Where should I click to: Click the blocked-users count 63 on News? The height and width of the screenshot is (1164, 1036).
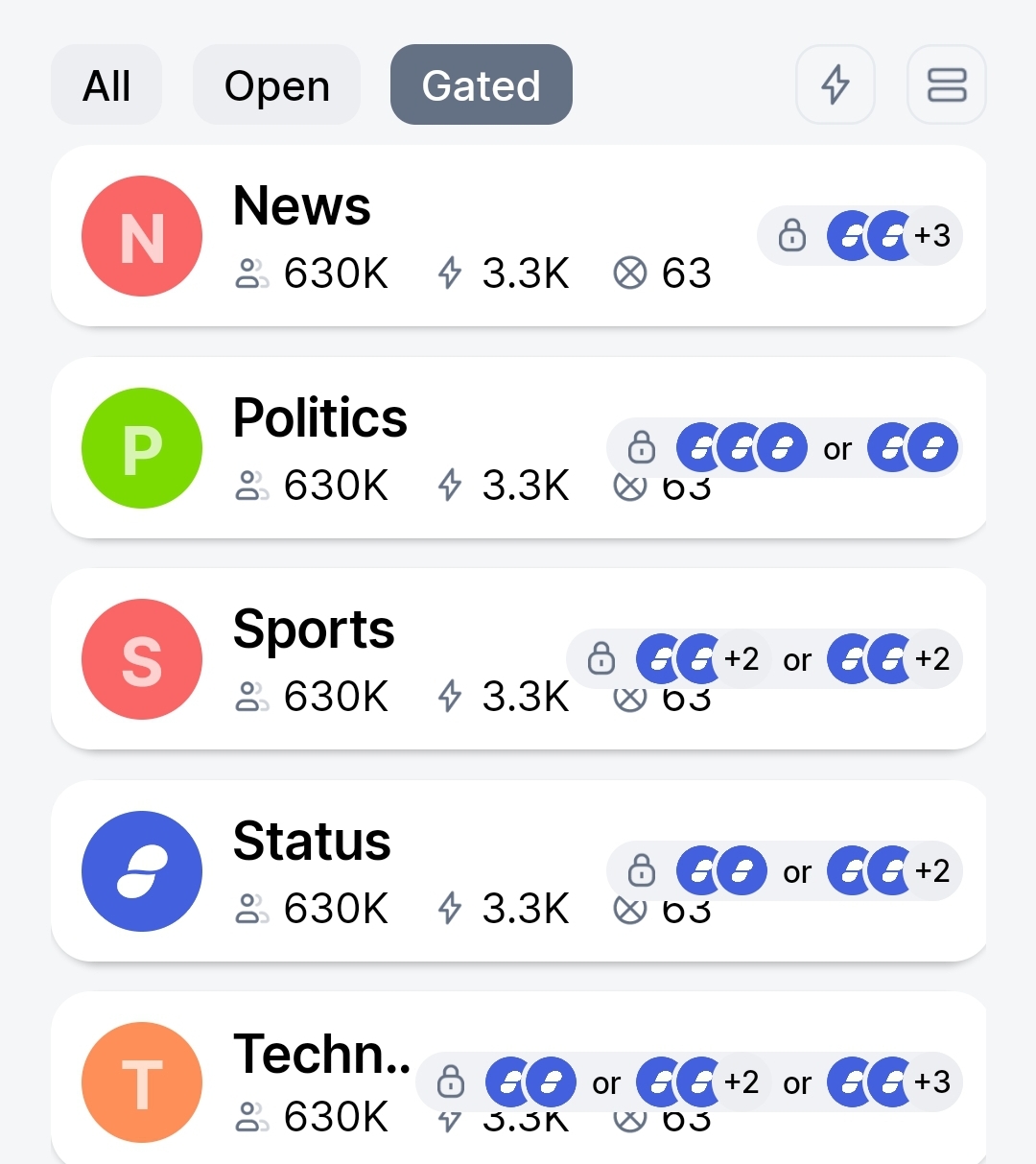687,272
